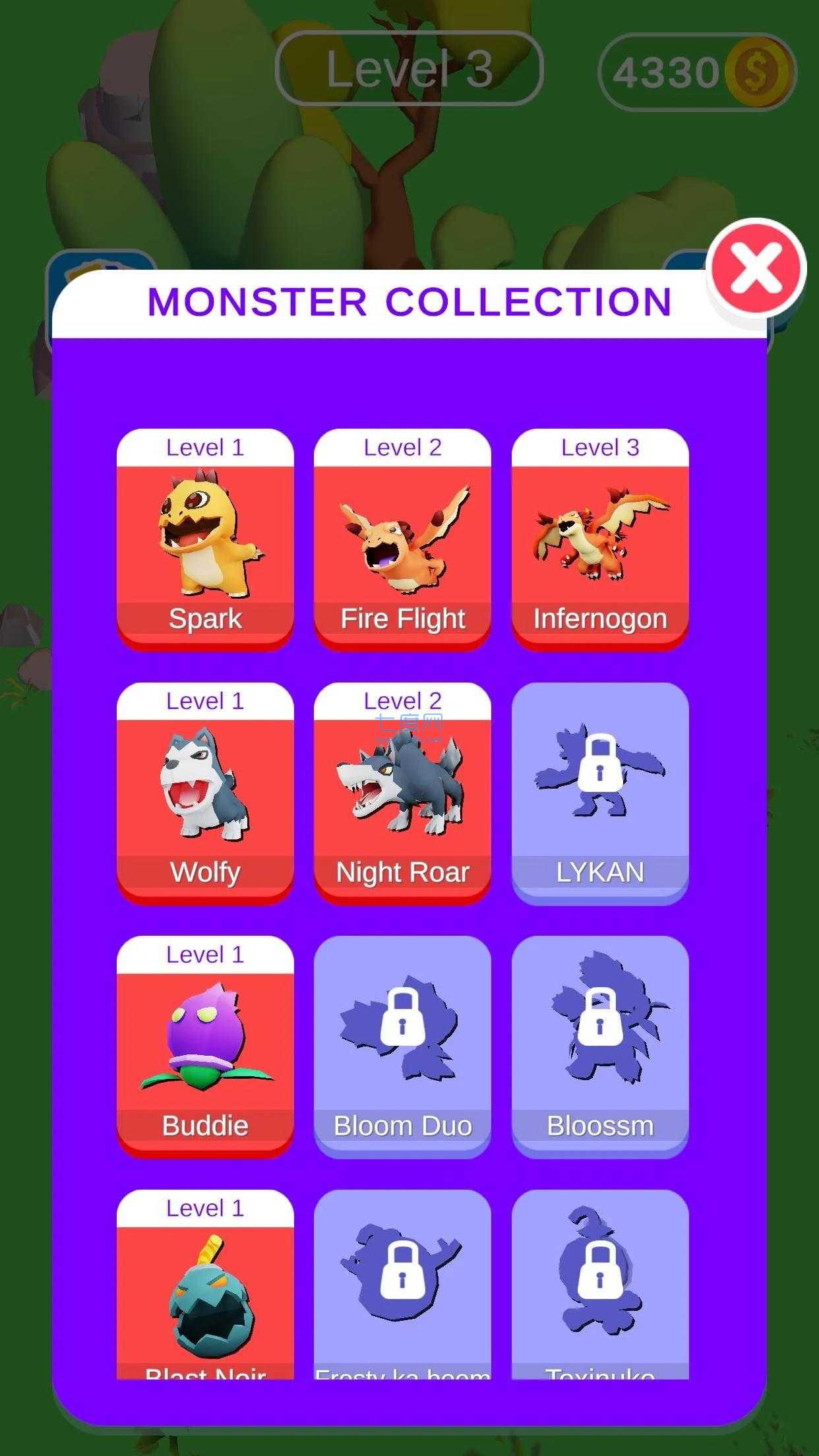Tap the Level 3 header on Infernogon
Screen dimensions: 819x1456
600,446
